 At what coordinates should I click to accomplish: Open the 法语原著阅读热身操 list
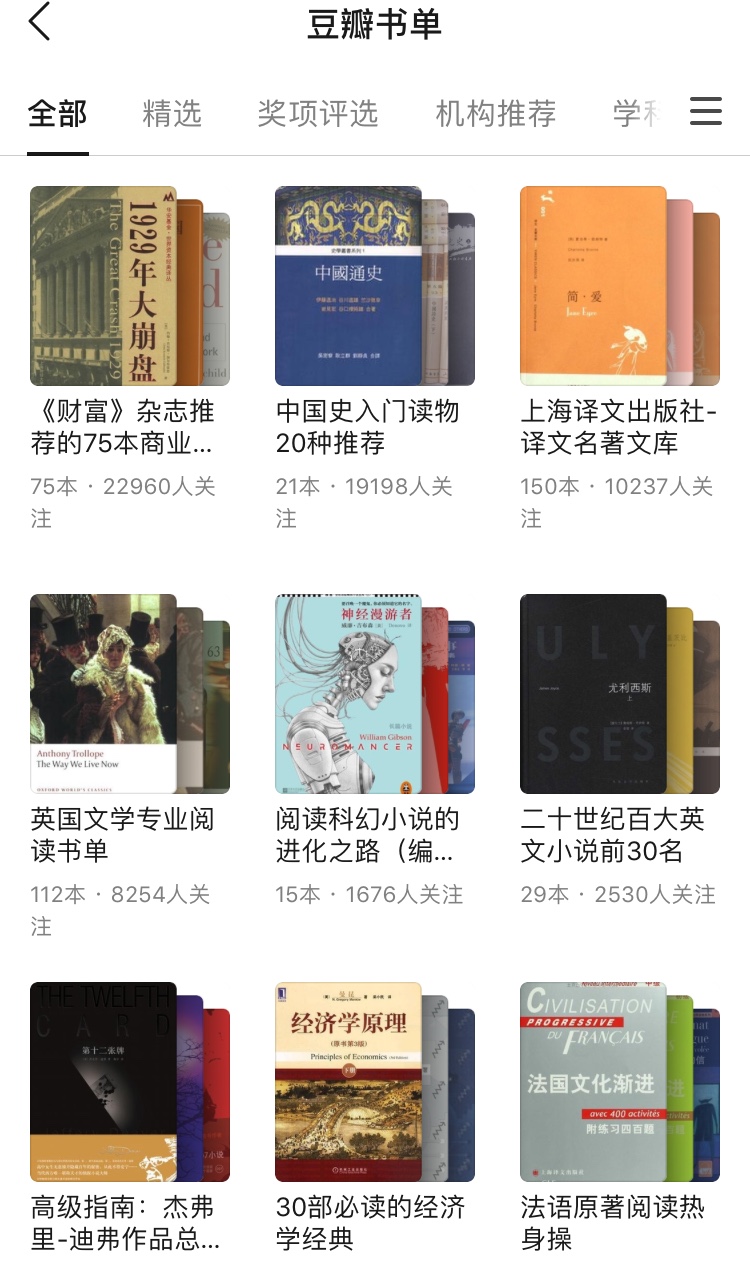tap(614, 1224)
